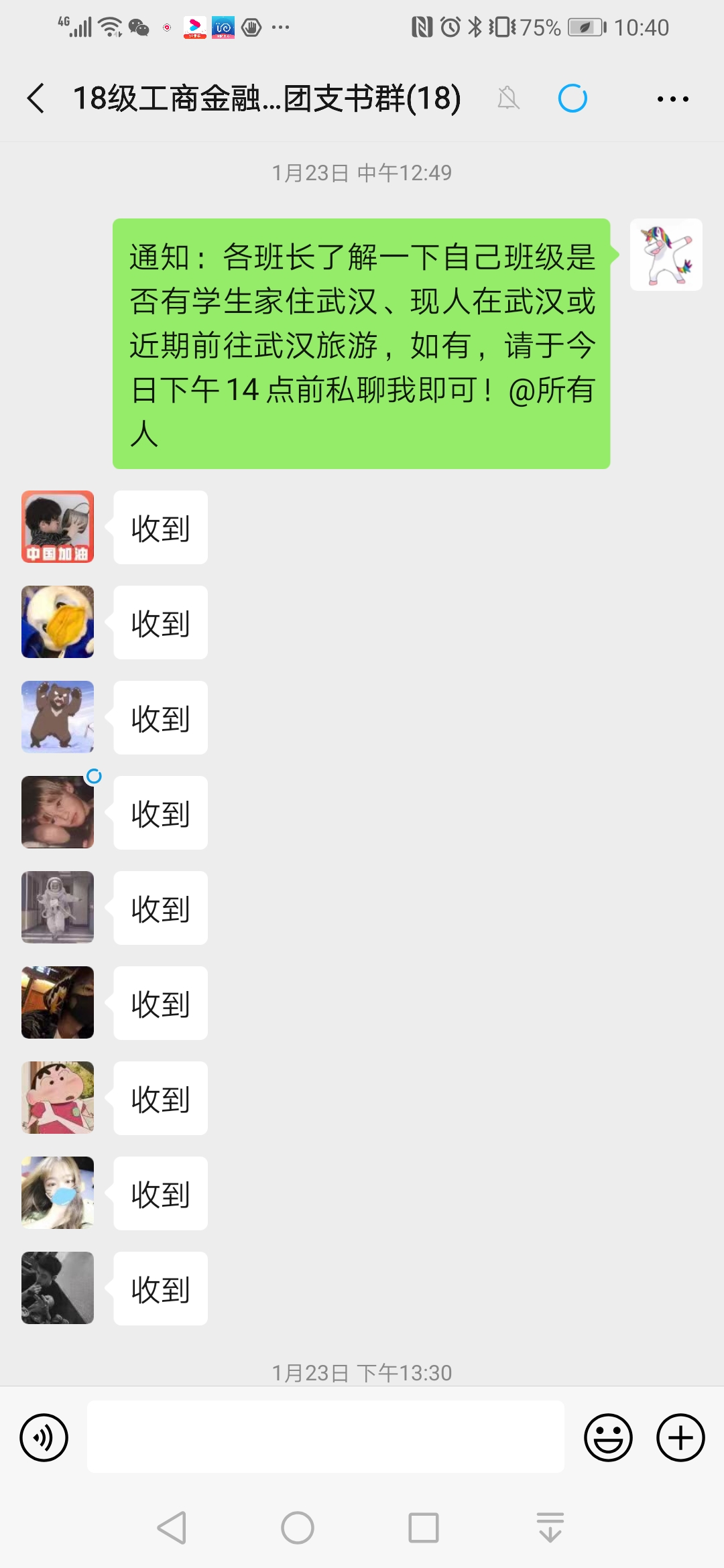Viewport: 724px width, 1568px height.
Task: Open profile of the duck avatar member
Action: [58, 622]
